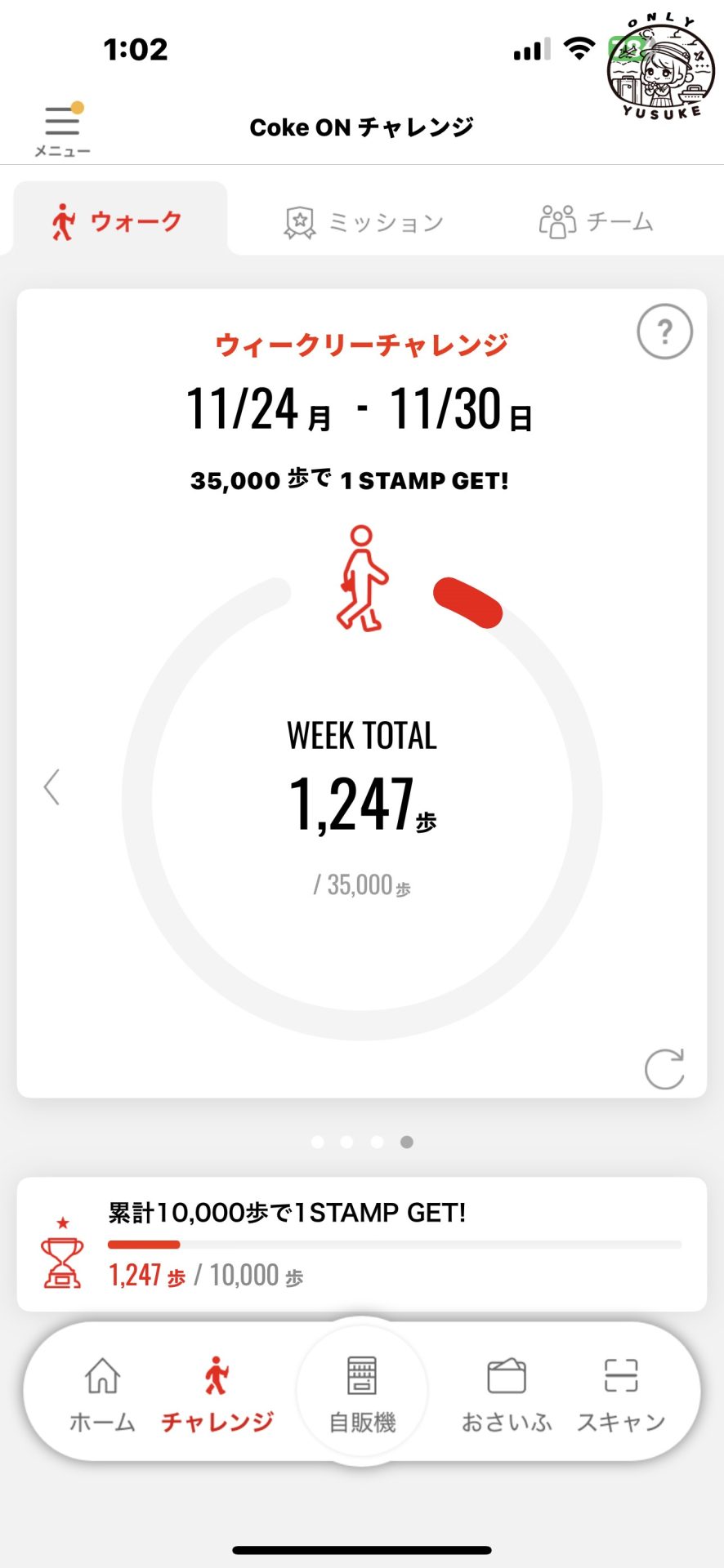Switch to the ミッション tab
The height and width of the screenshot is (1568, 724).
pos(364,222)
